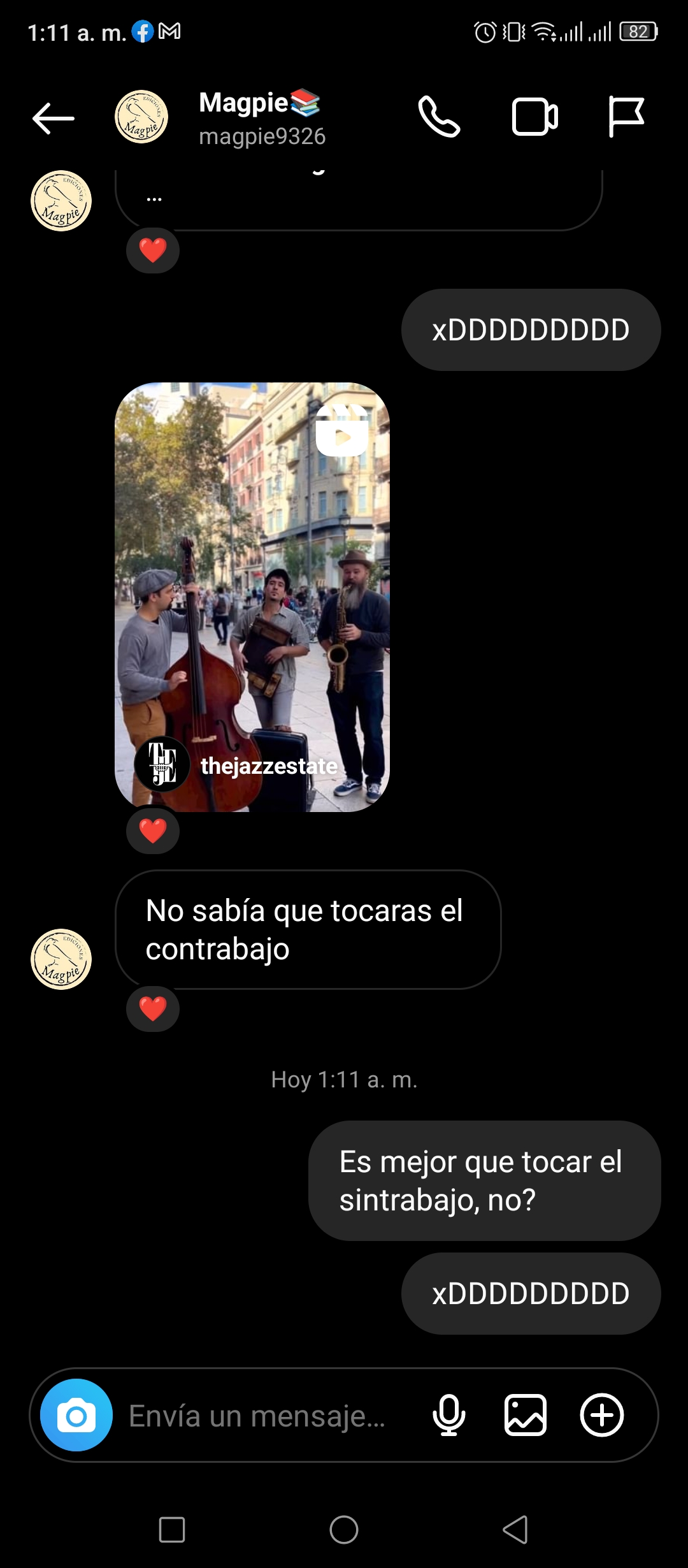View heart reaction under the shared reel
Image resolution: width=688 pixels, height=1568 pixels.
(x=153, y=831)
